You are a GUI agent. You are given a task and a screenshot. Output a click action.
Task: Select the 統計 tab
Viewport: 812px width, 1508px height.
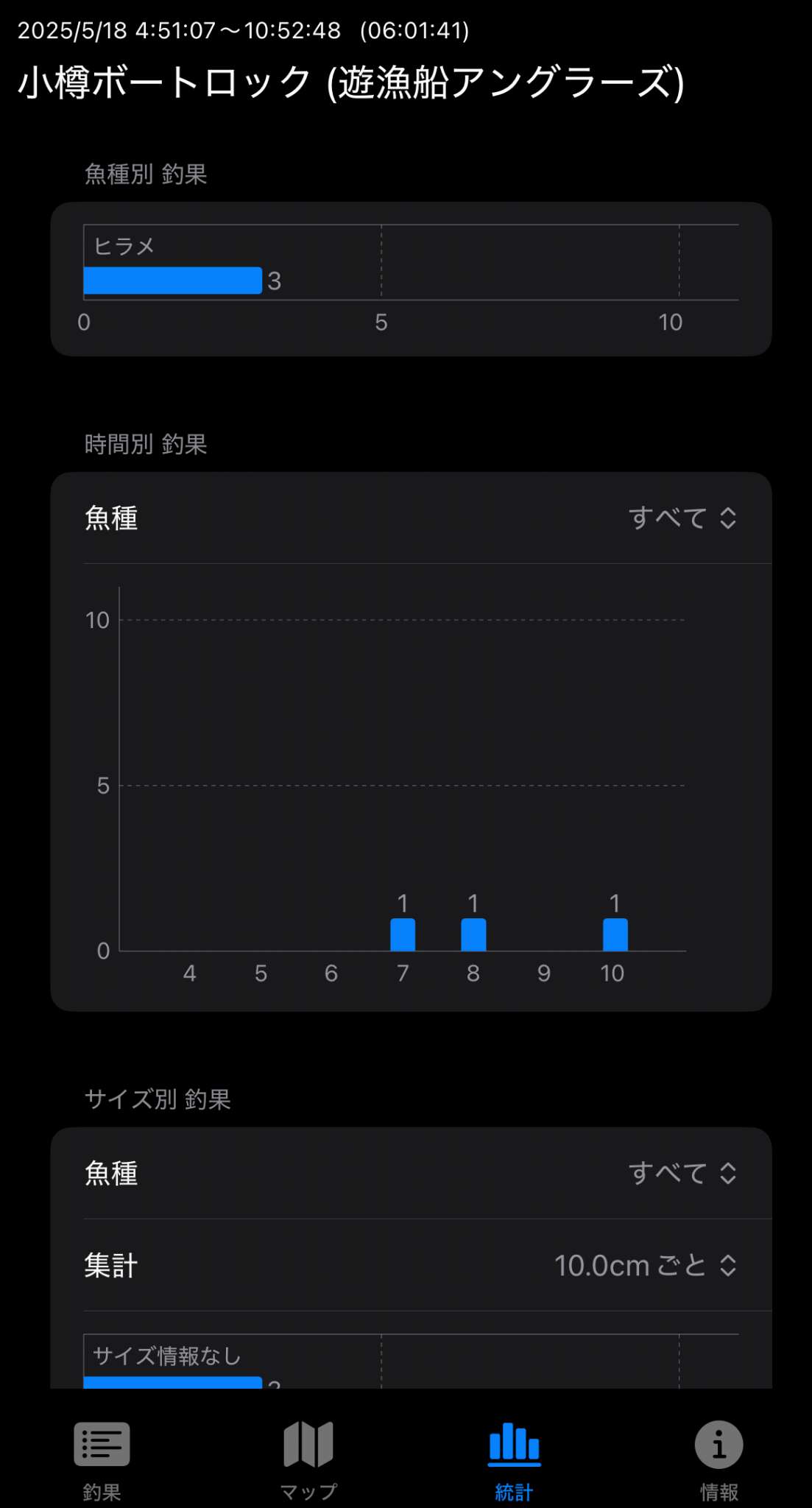(x=514, y=1461)
